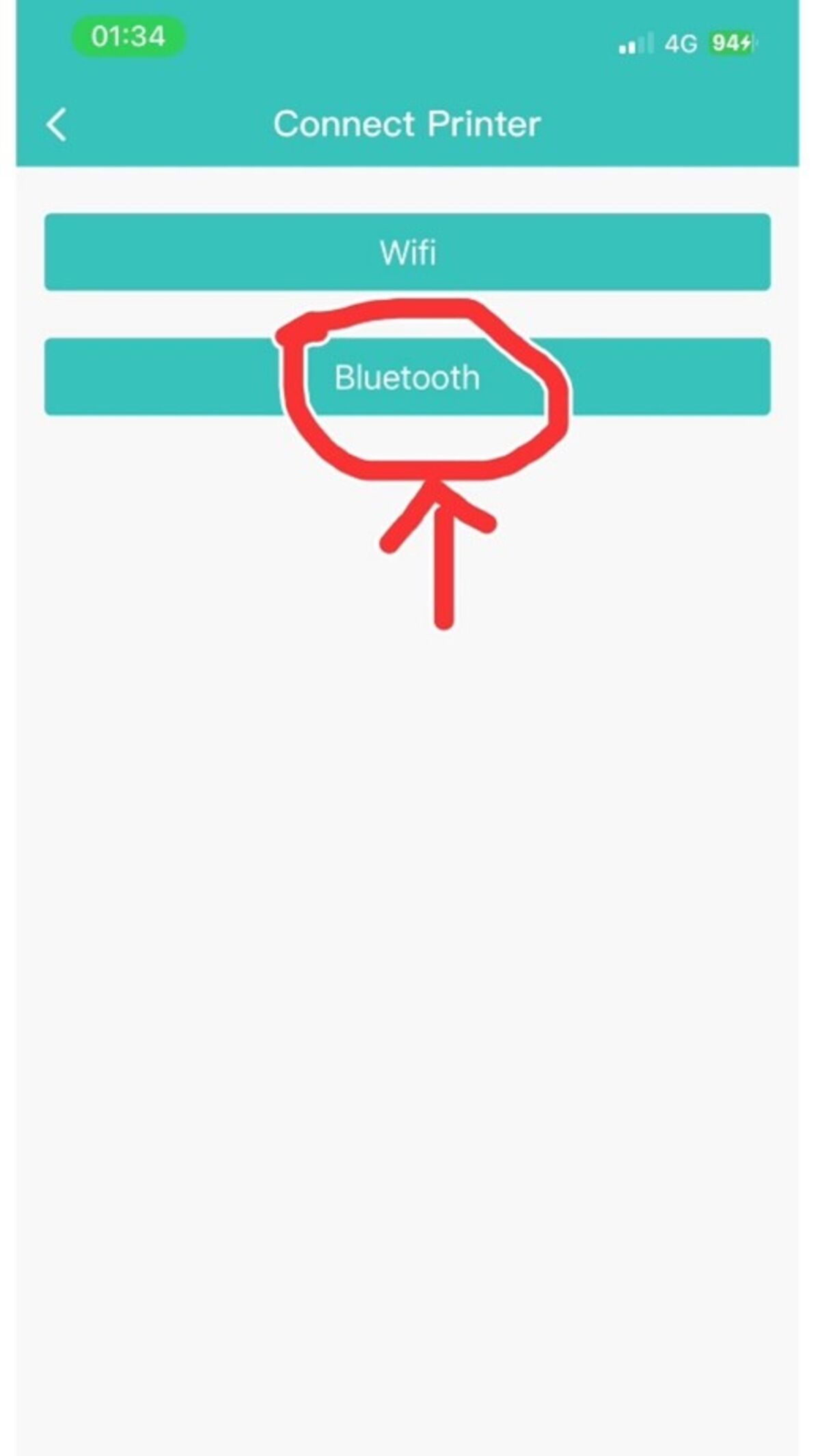Viewport: 820px width, 1456px height.
Task: Select Bluetooth connection
Action: 407,377
